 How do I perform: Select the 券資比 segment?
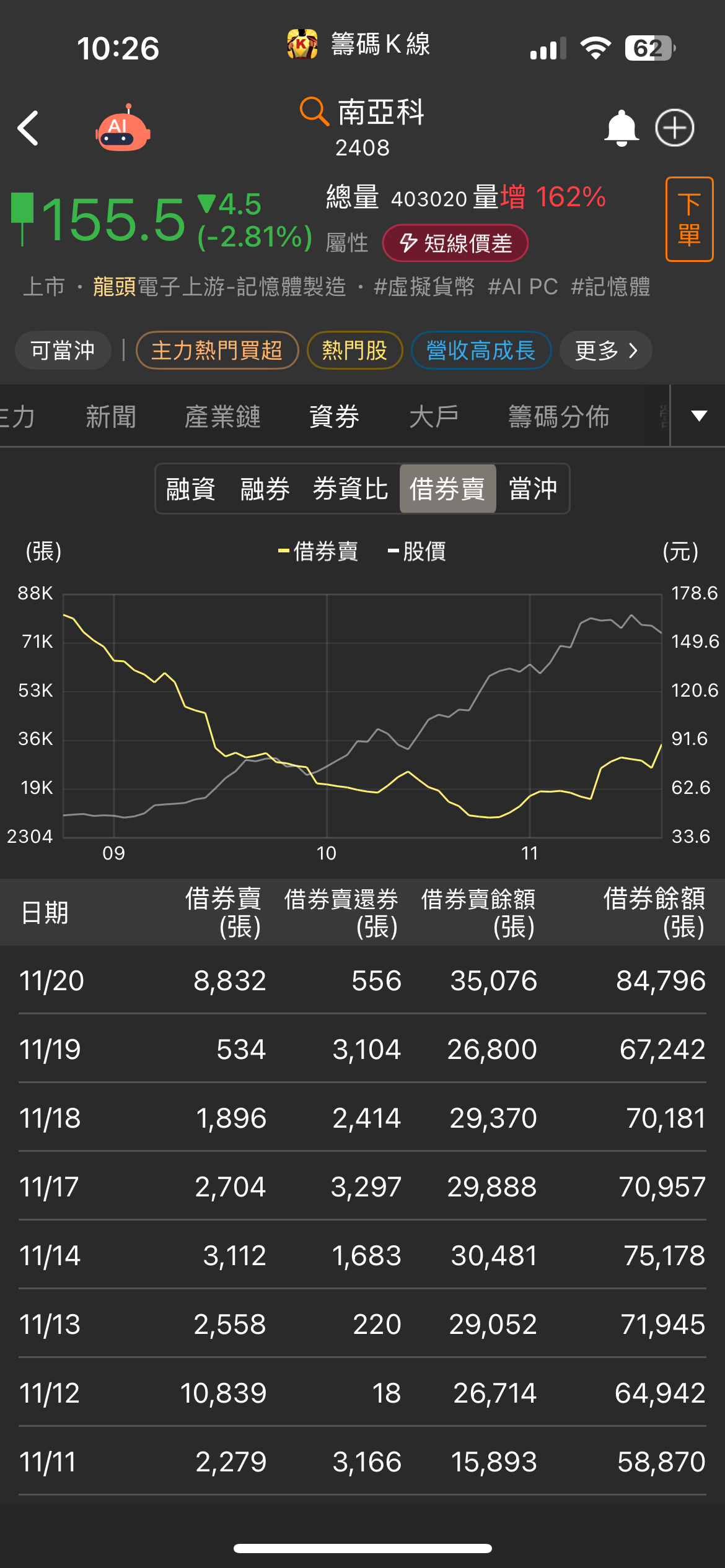[x=351, y=489]
